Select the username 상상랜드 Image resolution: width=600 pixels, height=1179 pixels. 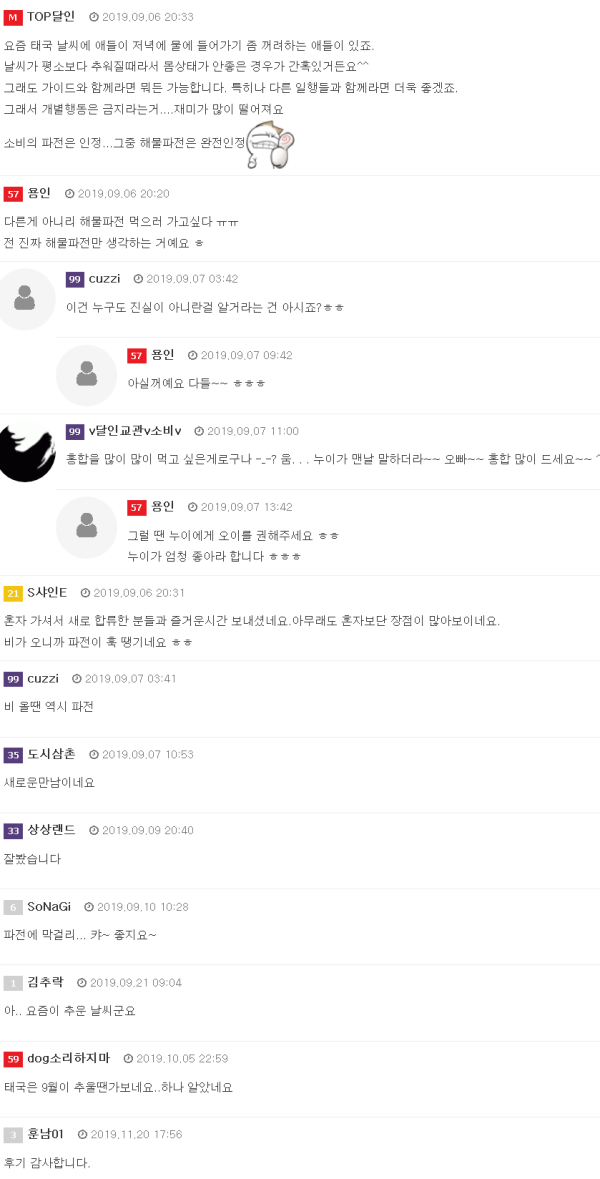pos(51,830)
